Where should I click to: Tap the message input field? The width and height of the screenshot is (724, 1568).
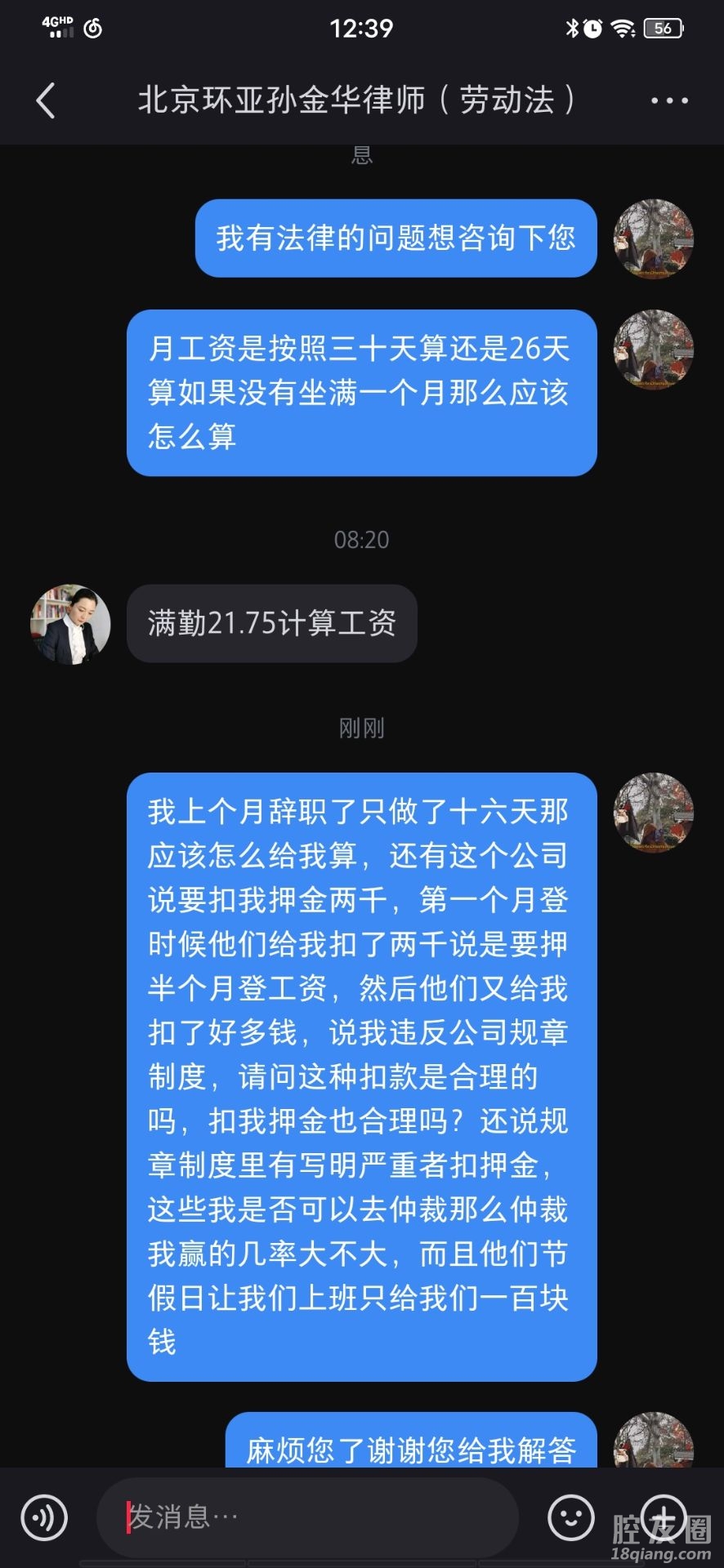click(x=307, y=1517)
